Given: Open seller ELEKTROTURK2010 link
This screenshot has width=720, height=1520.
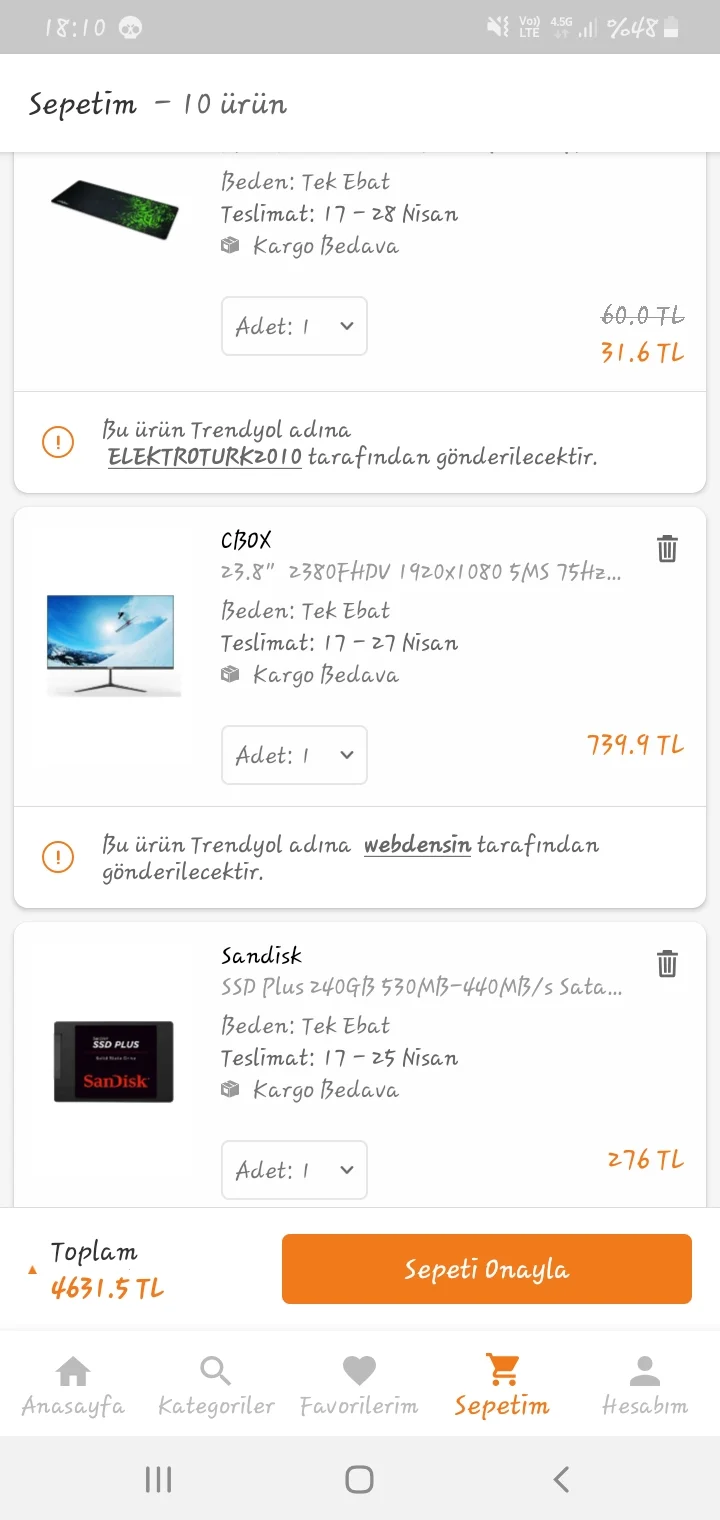Looking at the screenshot, I should pyautogui.click(x=205, y=458).
